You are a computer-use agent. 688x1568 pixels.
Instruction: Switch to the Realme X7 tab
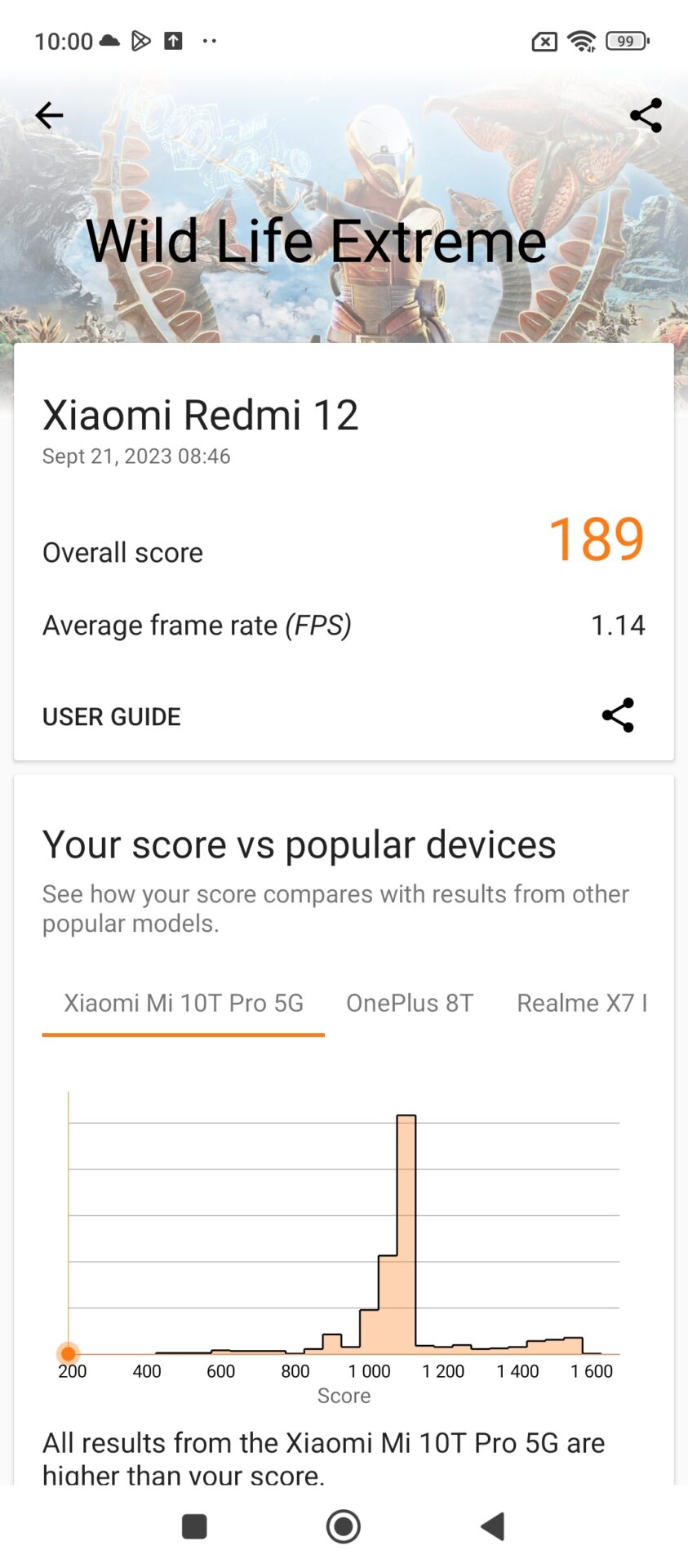coord(581,1003)
